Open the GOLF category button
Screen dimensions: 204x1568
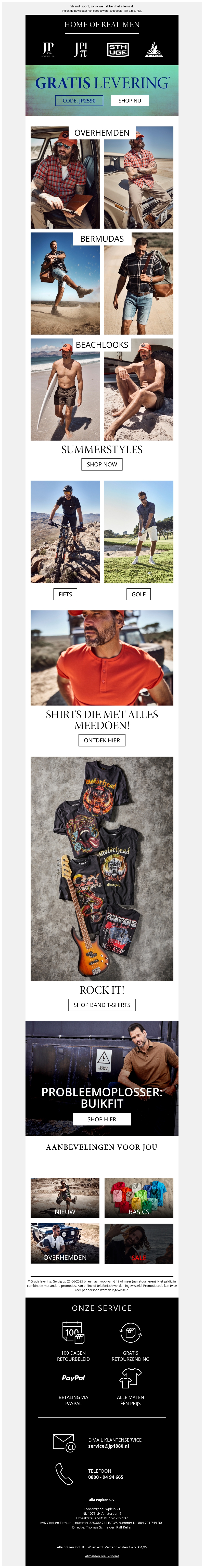[138, 594]
